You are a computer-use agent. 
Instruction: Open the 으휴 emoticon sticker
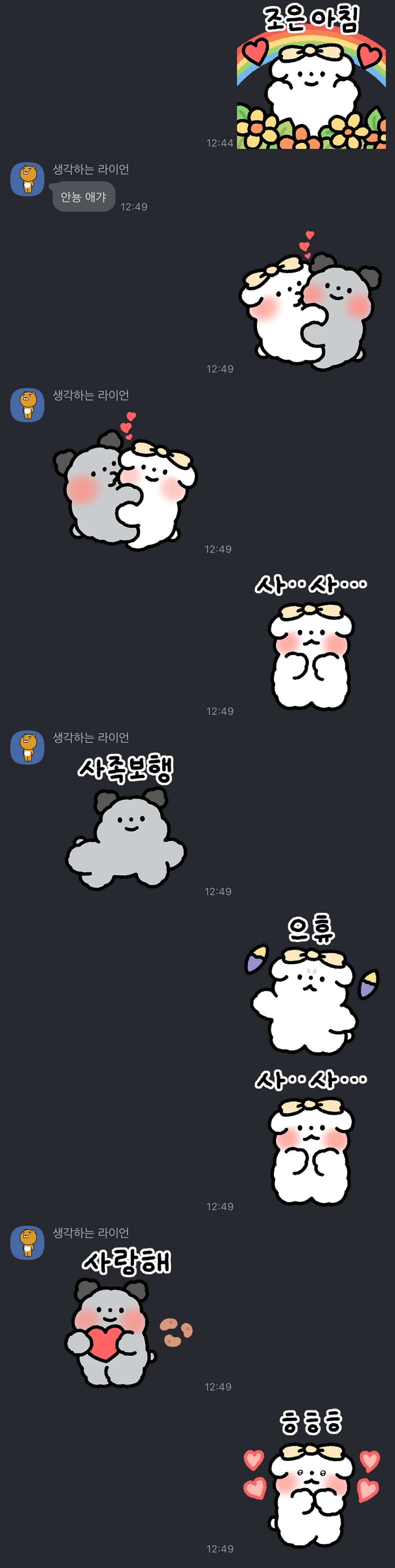(x=311, y=985)
